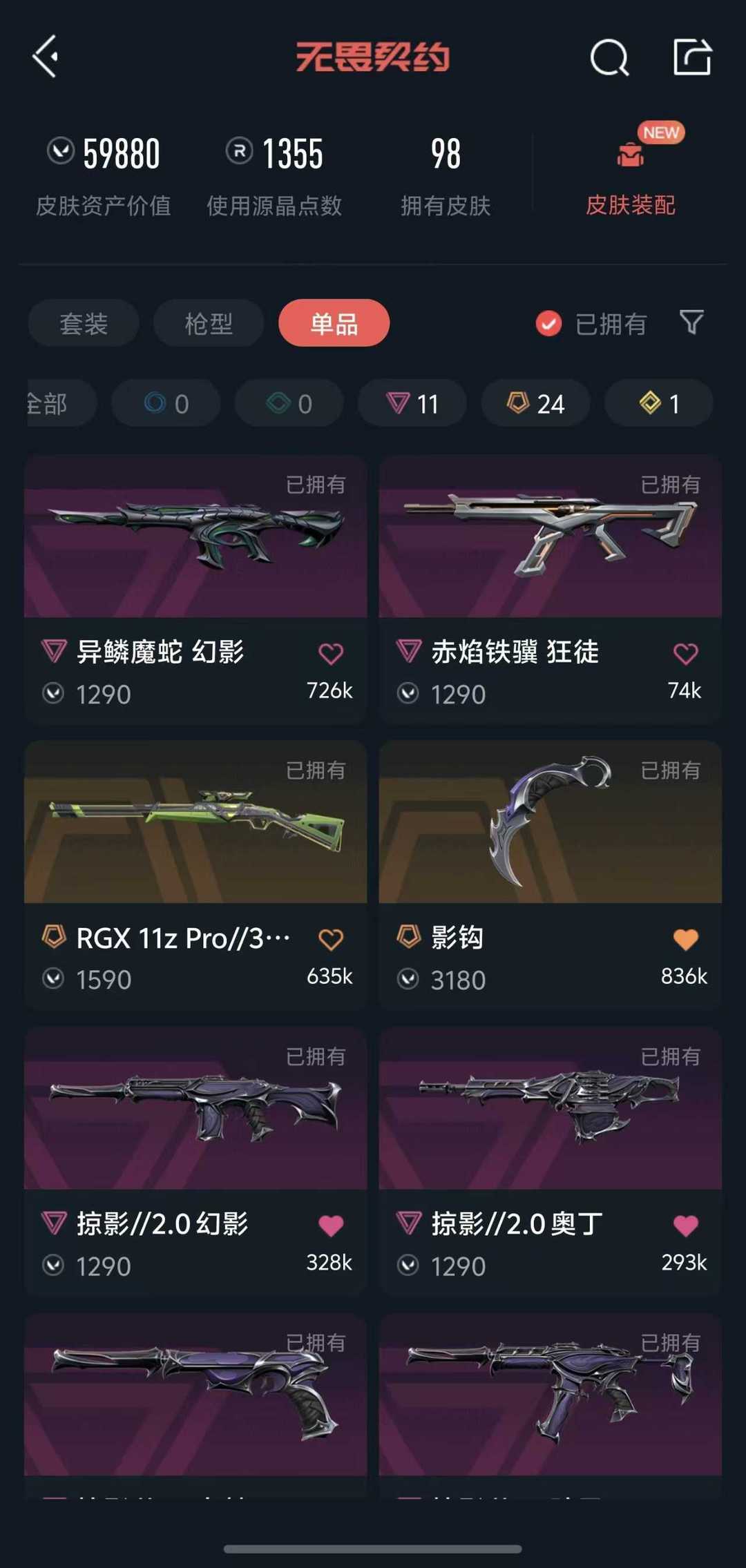Screen dimensions: 746x1568
Task: Unlike the 掠影//2.0 奥丁 skin
Action: pyautogui.click(x=685, y=1226)
